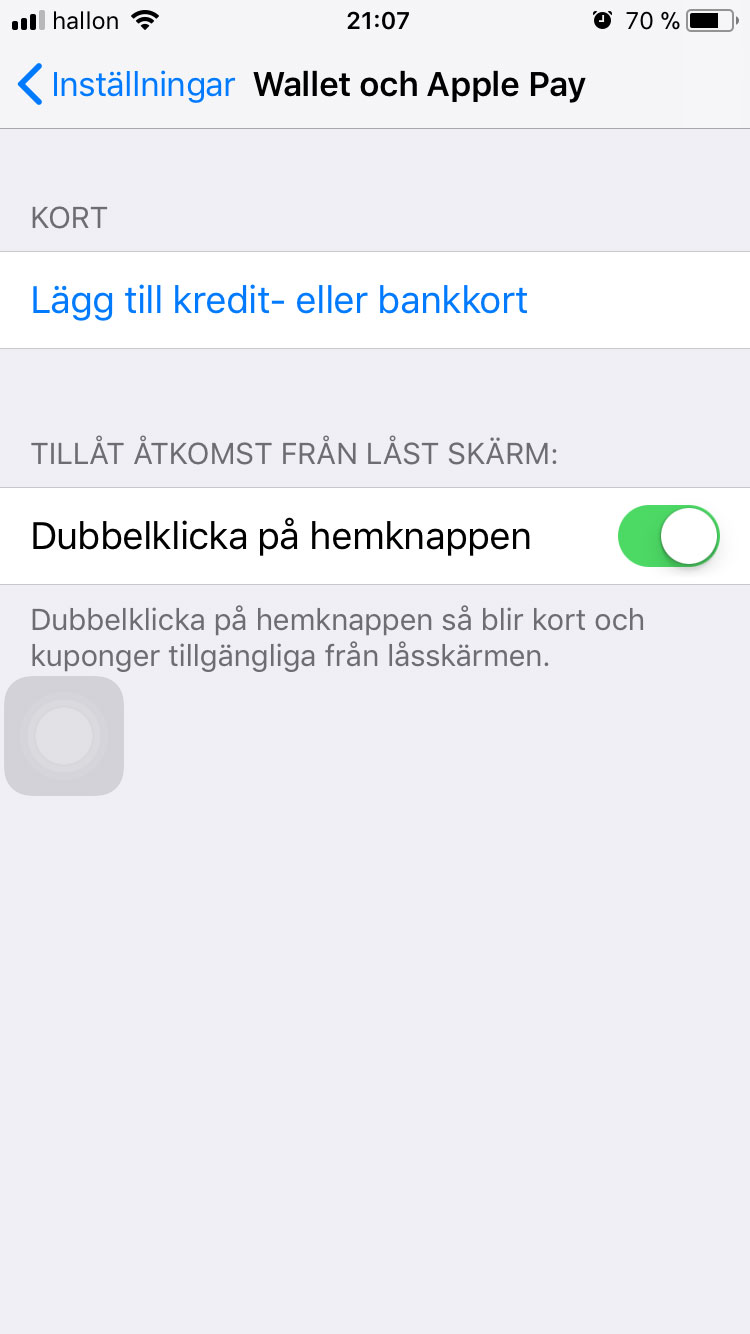Image resolution: width=750 pixels, height=1334 pixels.
Task: Open the AssistiveTouch floating button
Action: click(x=64, y=736)
